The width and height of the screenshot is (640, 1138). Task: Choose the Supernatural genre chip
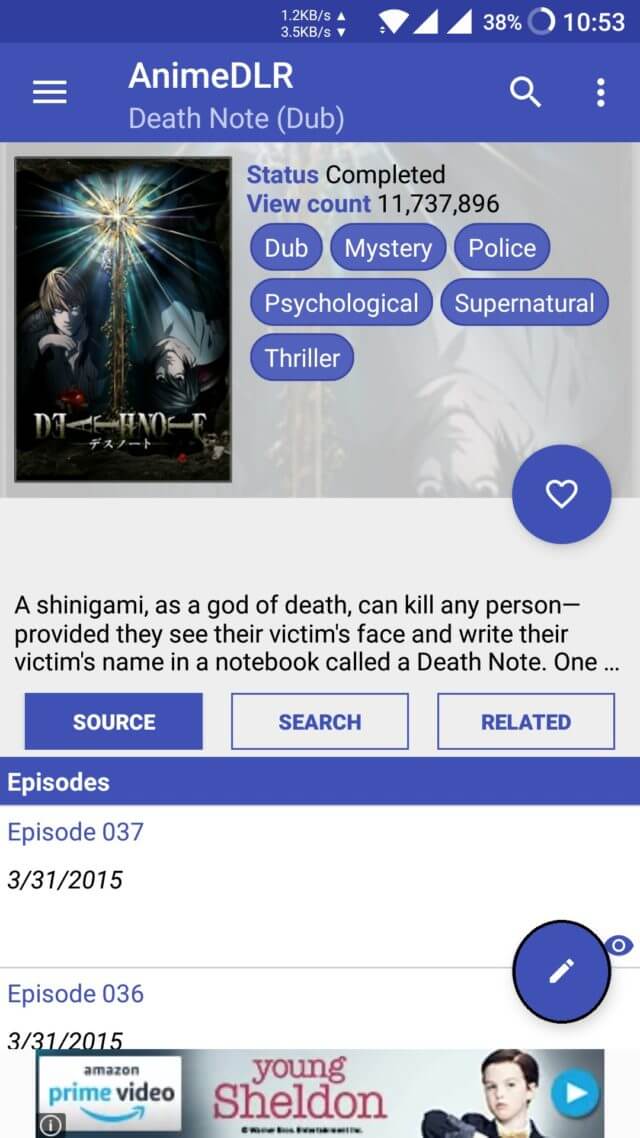point(524,303)
